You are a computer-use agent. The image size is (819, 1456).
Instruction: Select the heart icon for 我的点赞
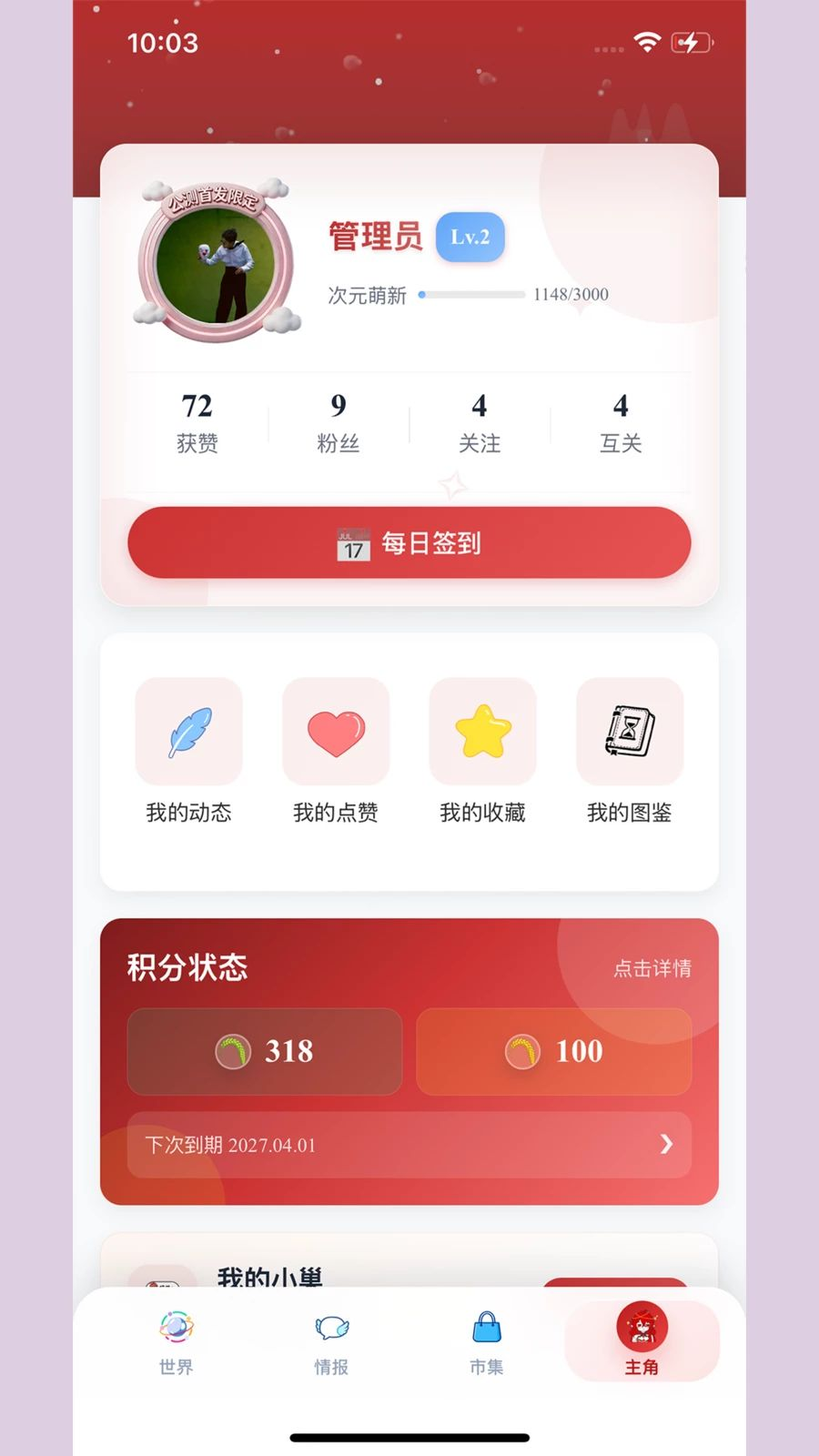tap(336, 731)
